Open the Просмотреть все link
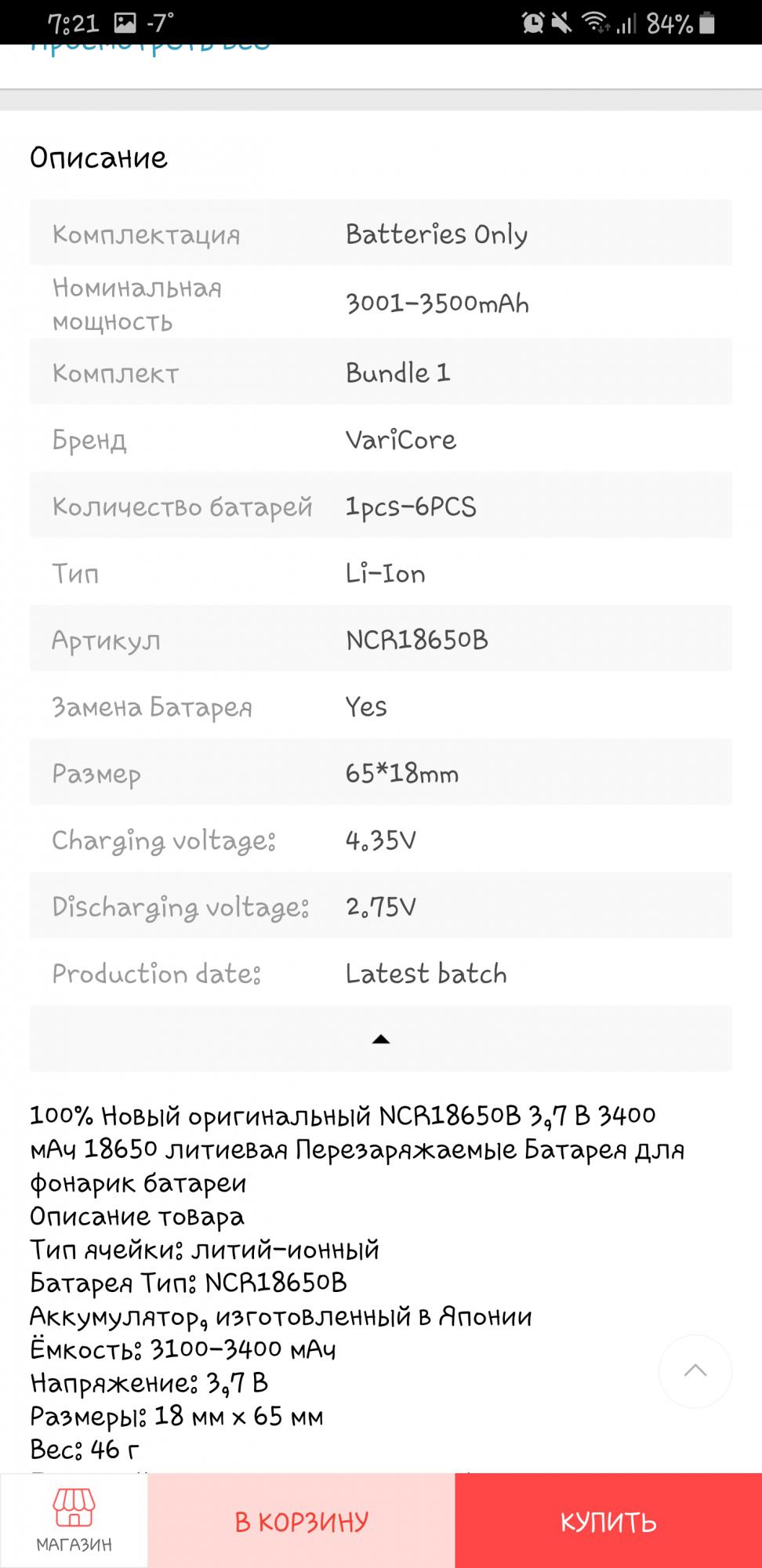Screen dimensions: 762x1568 click(x=151, y=49)
